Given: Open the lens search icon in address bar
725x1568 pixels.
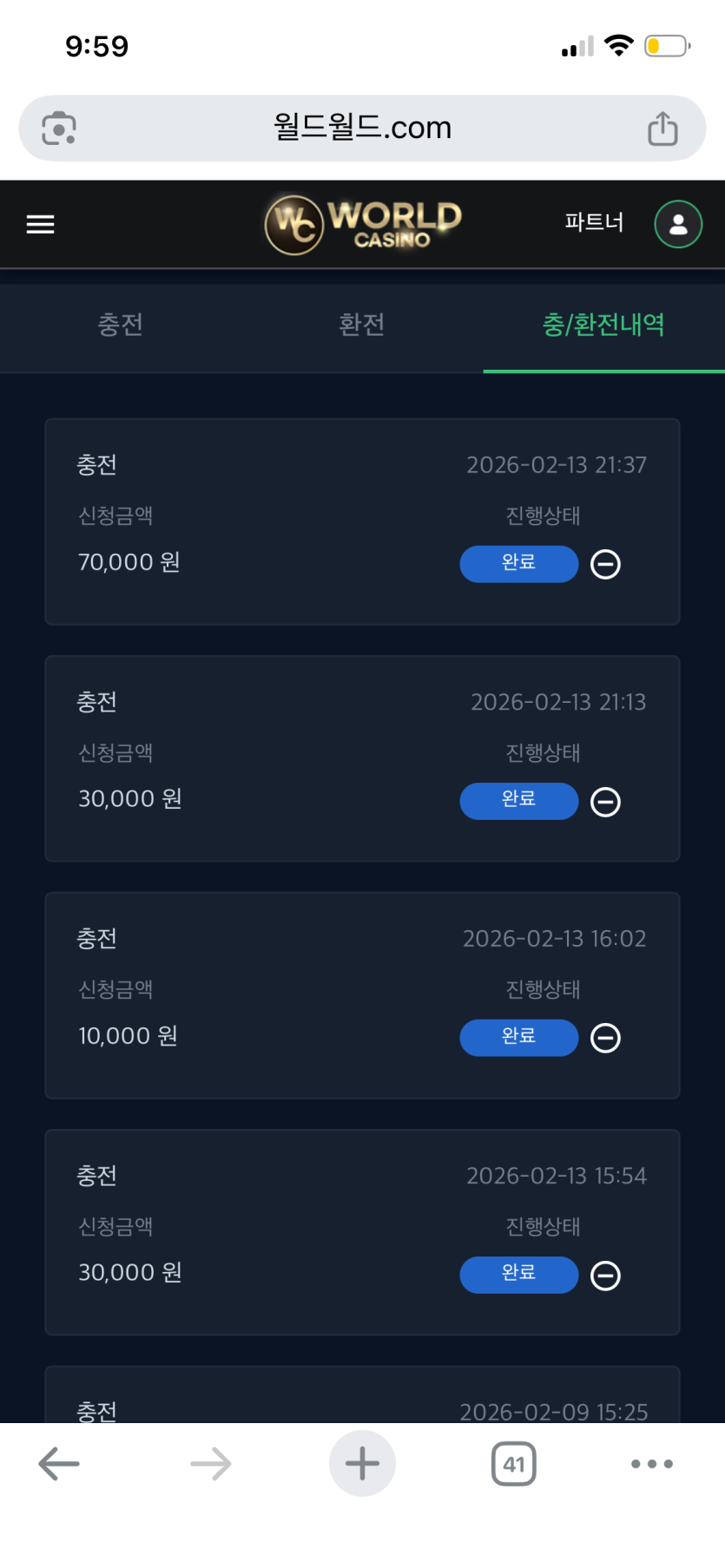Looking at the screenshot, I should (59, 128).
